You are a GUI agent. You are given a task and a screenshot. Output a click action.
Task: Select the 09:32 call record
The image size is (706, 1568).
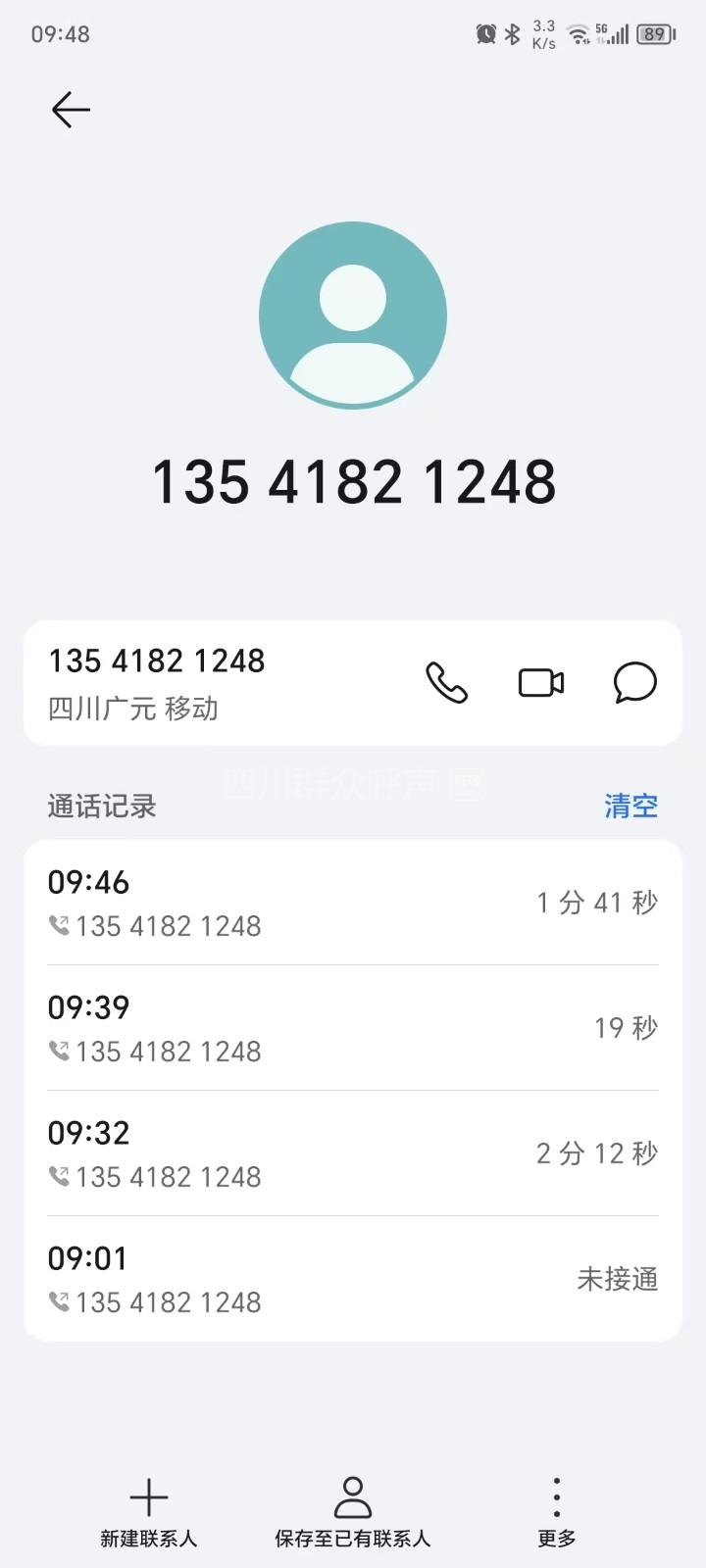coord(353,1153)
